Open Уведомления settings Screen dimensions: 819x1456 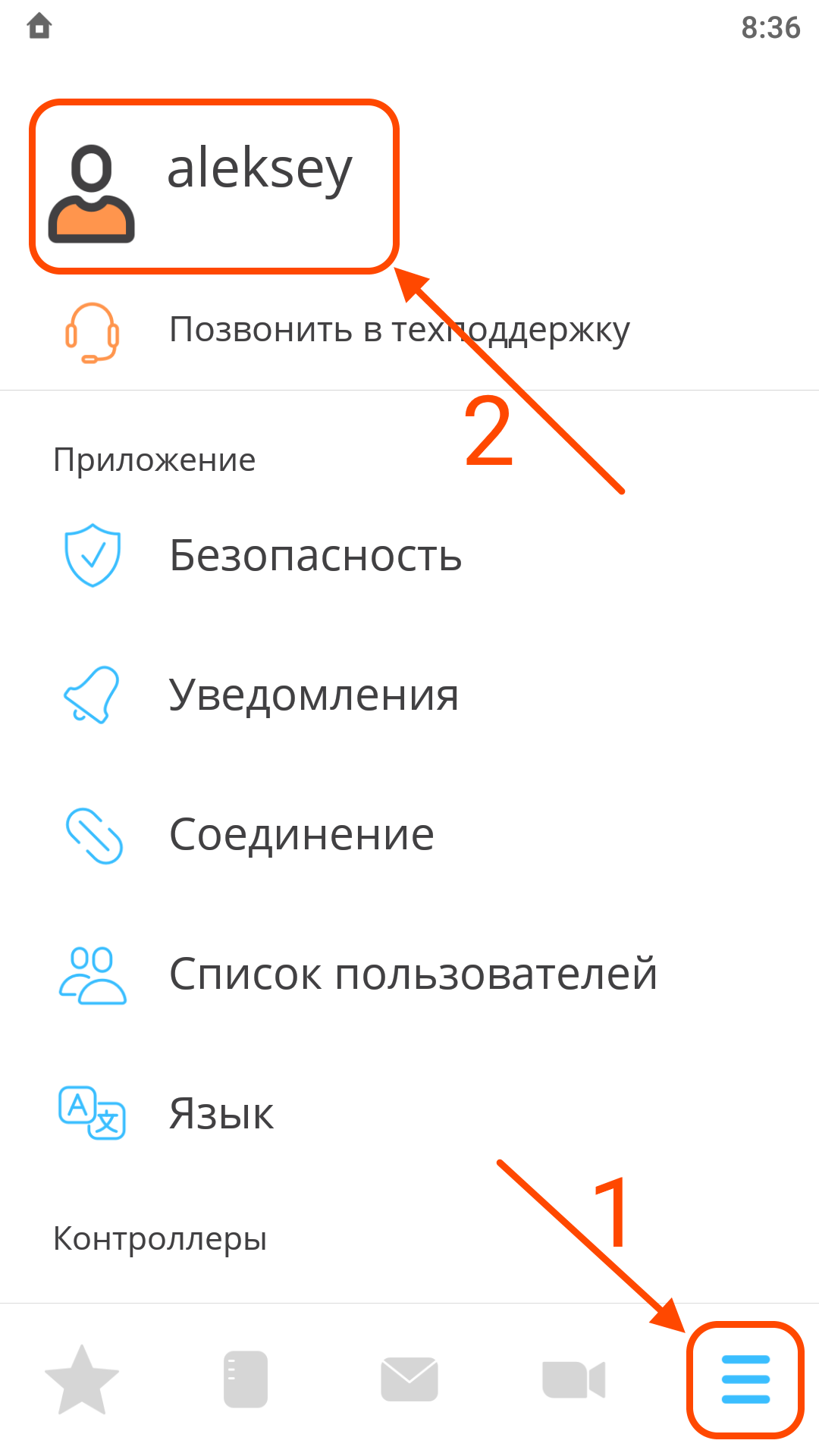[x=409, y=695]
